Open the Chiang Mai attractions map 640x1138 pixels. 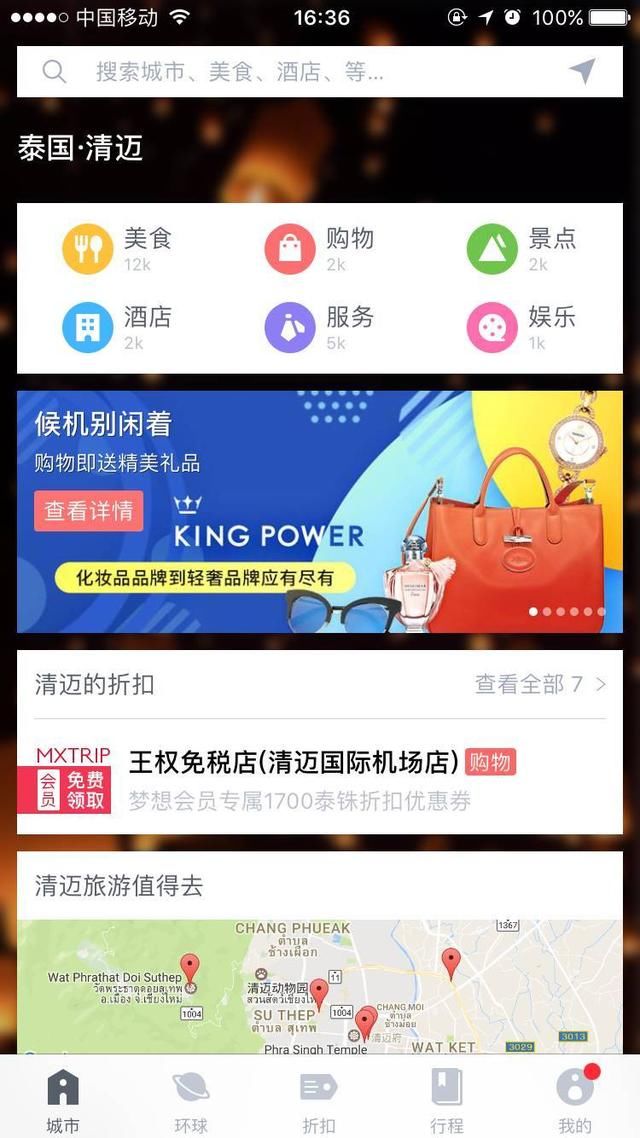tap(320, 985)
